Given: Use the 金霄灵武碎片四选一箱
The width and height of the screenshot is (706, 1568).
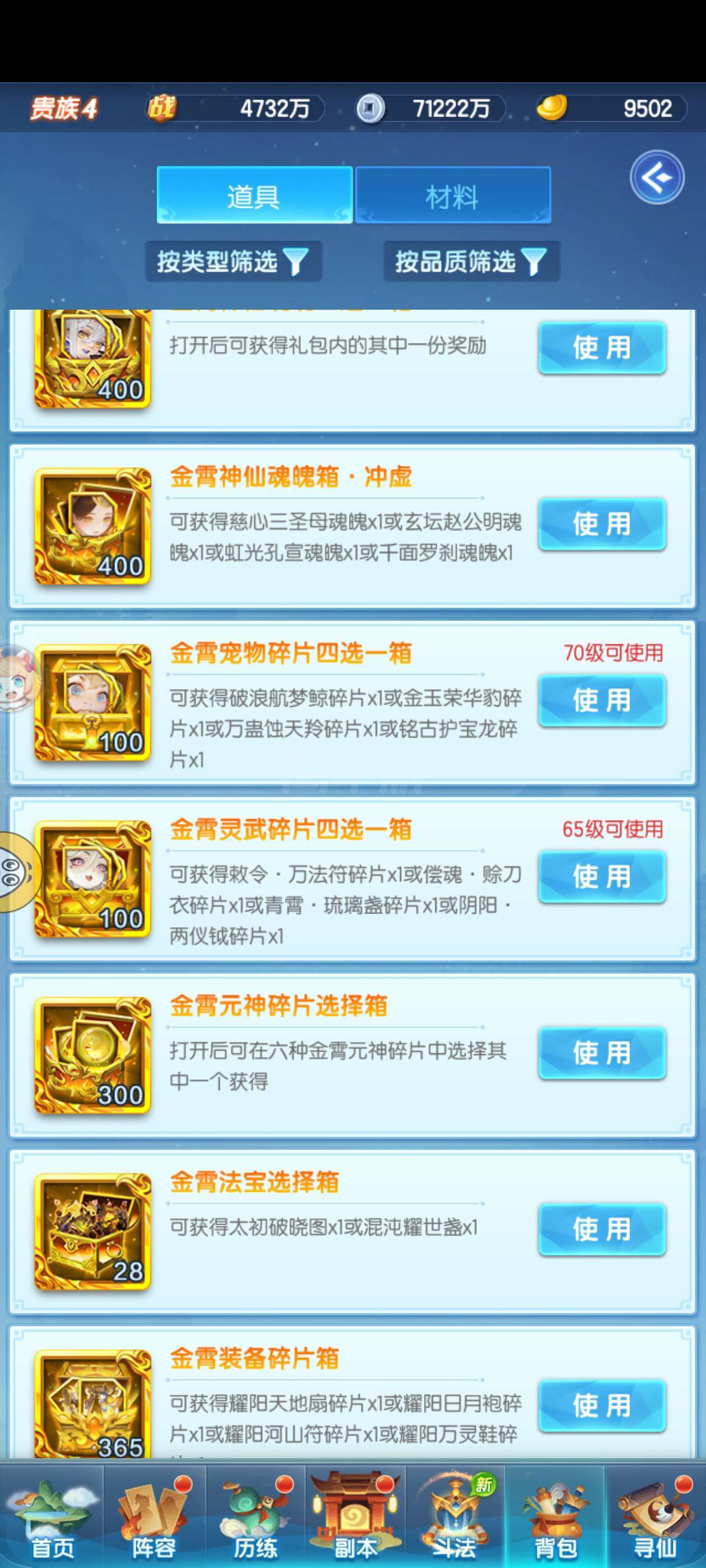Looking at the screenshot, I should click(x=602, y=876).
